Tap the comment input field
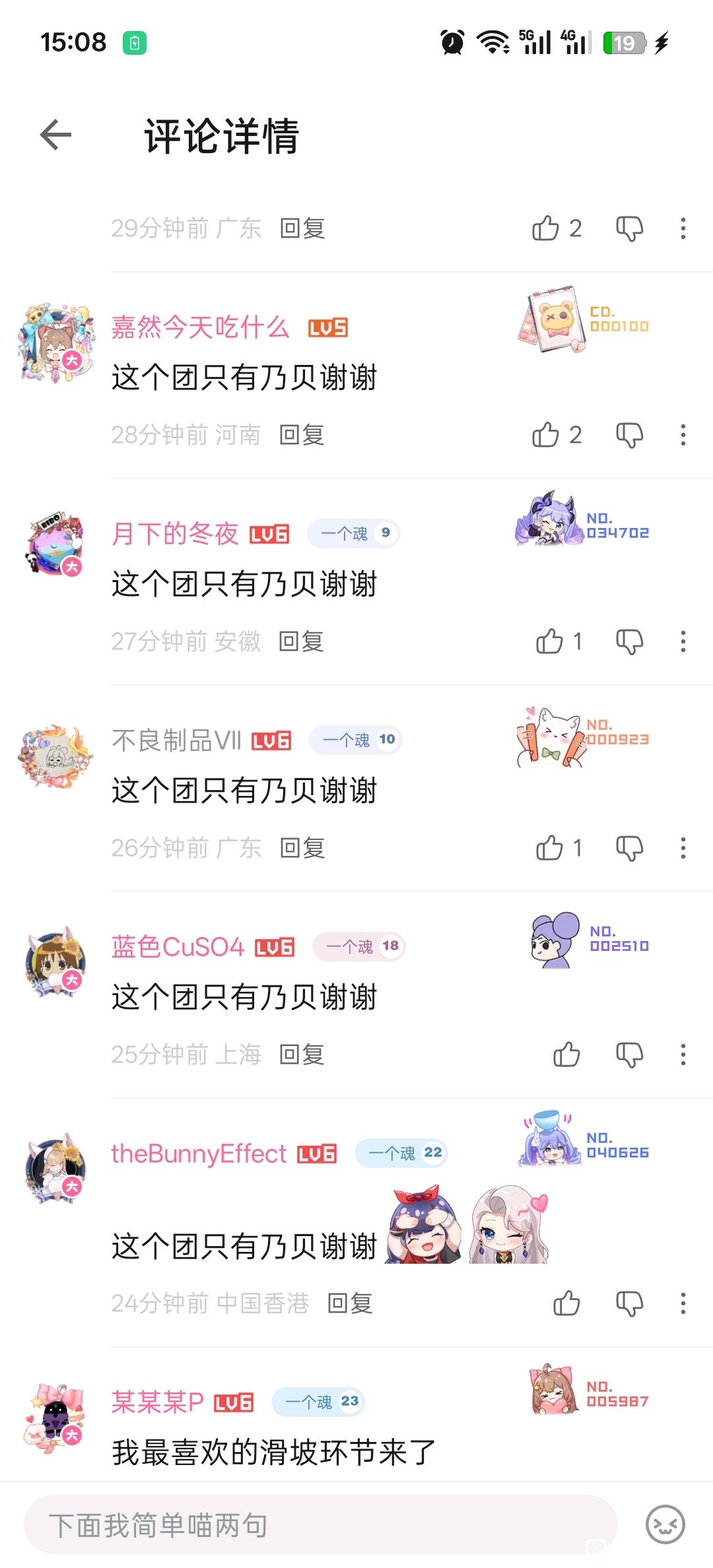This screenshot has height=1568, width=713. pyautogui.click(x=320, y=1525)
